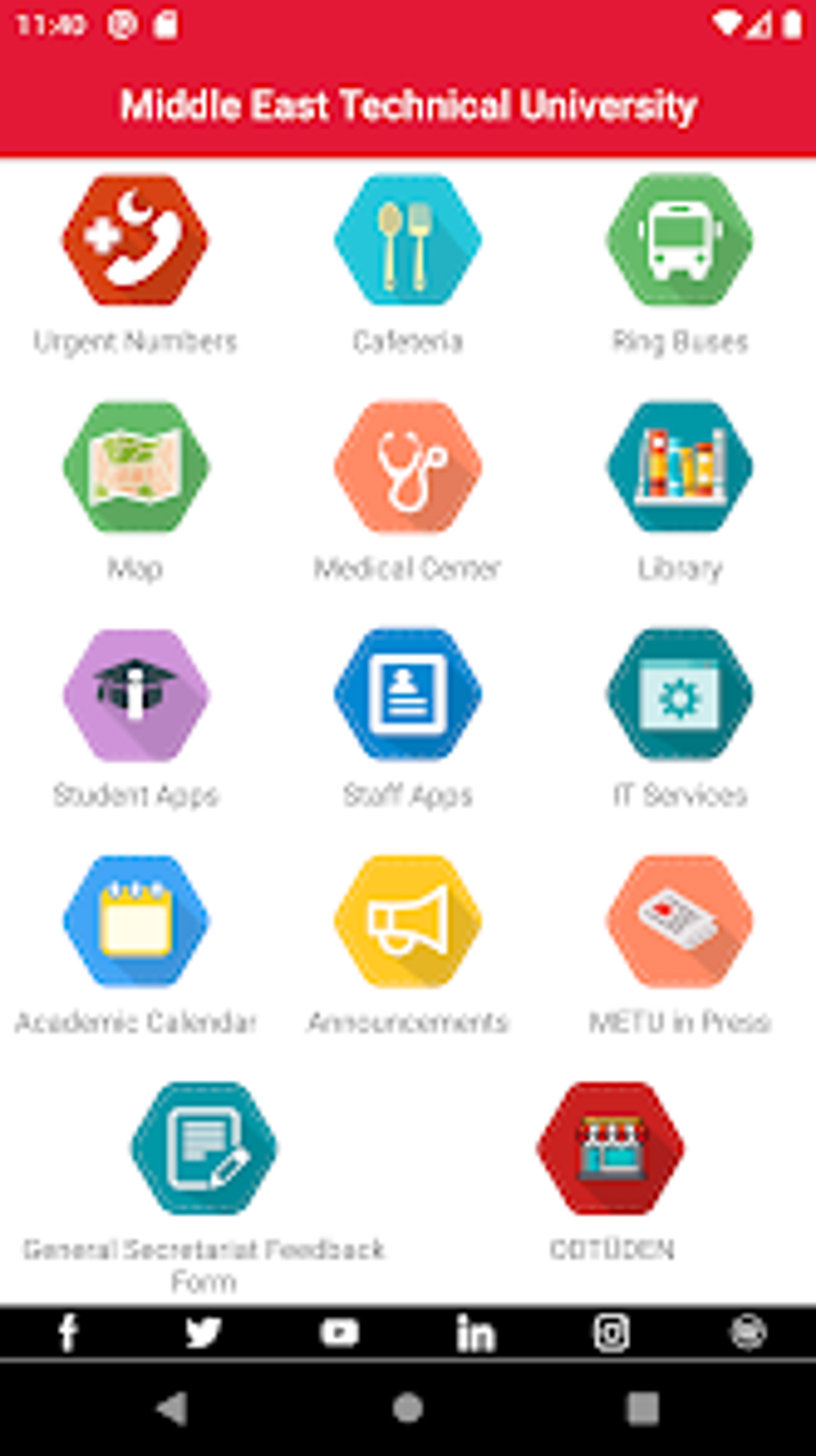Open the campus Map
This screenshot has width=816, height=1456.
[x=134, y=468]
